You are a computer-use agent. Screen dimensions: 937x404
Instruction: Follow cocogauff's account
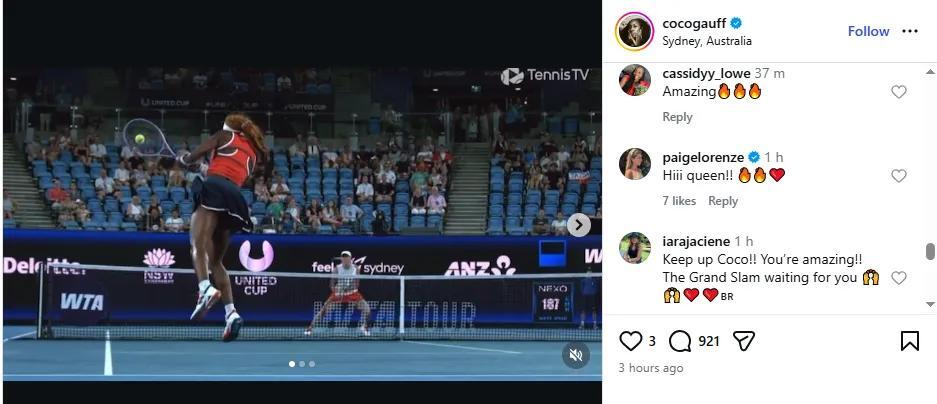tap(868, 31)
